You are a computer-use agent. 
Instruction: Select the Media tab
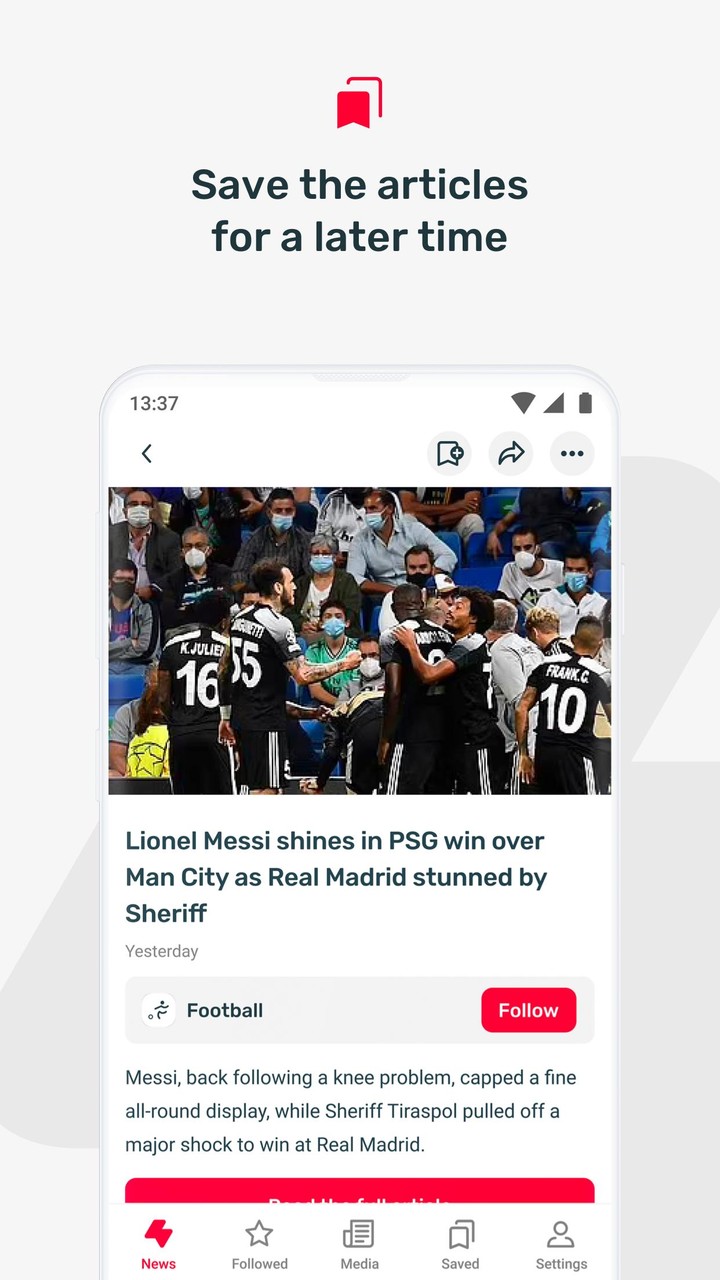coord(359,1243)
